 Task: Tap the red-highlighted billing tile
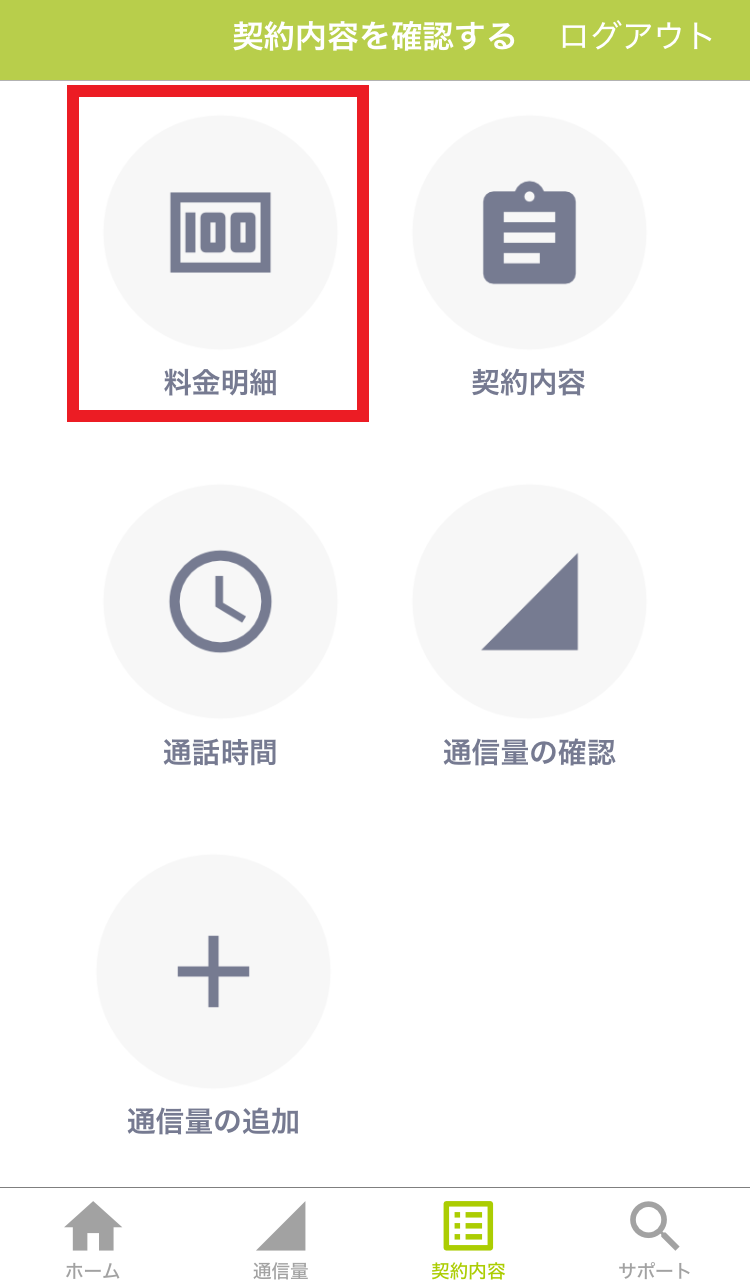218,255
